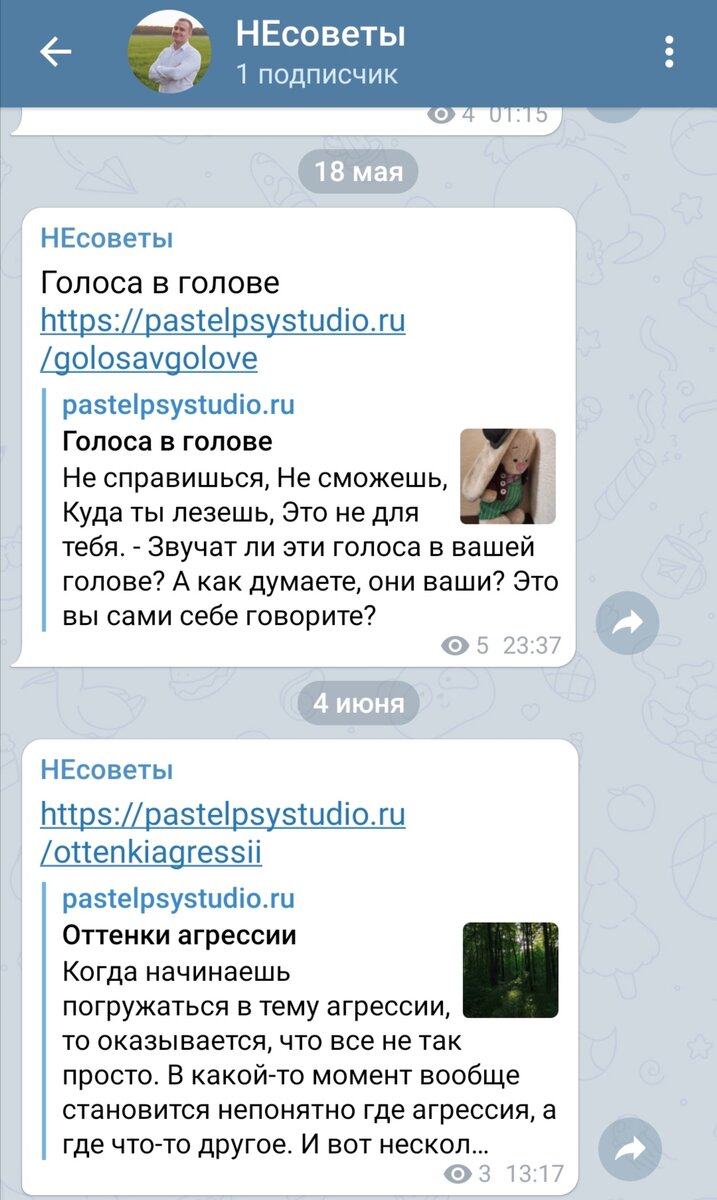Forward the Оттенки агрессии post
This screenshot has width=717, height=1200.
pos(628,1150)
